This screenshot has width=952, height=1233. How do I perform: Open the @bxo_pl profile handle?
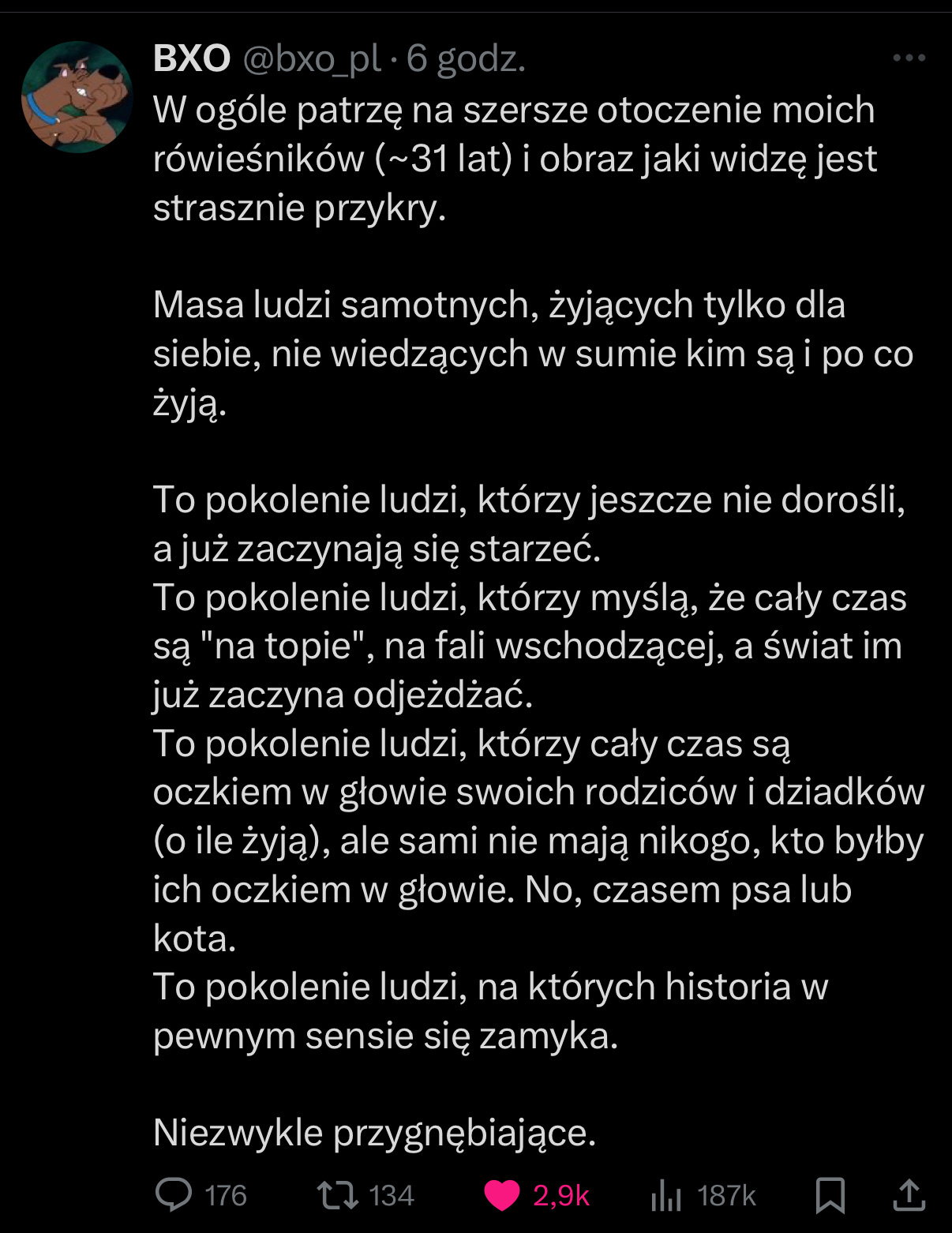[312, 58]
